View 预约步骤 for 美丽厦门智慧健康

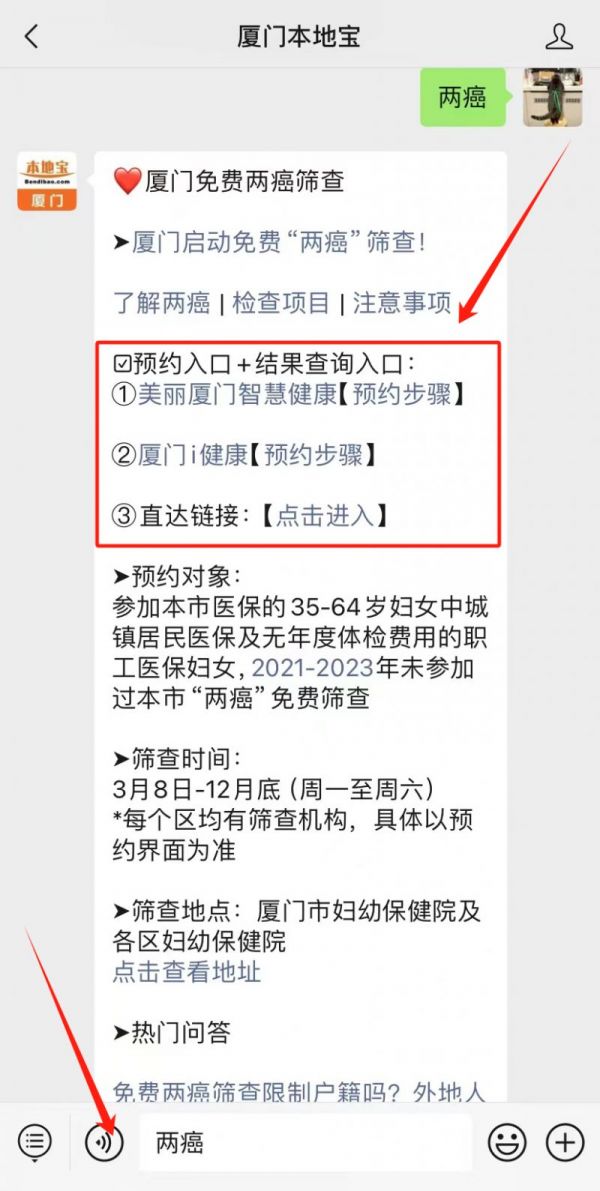(402, 394)
